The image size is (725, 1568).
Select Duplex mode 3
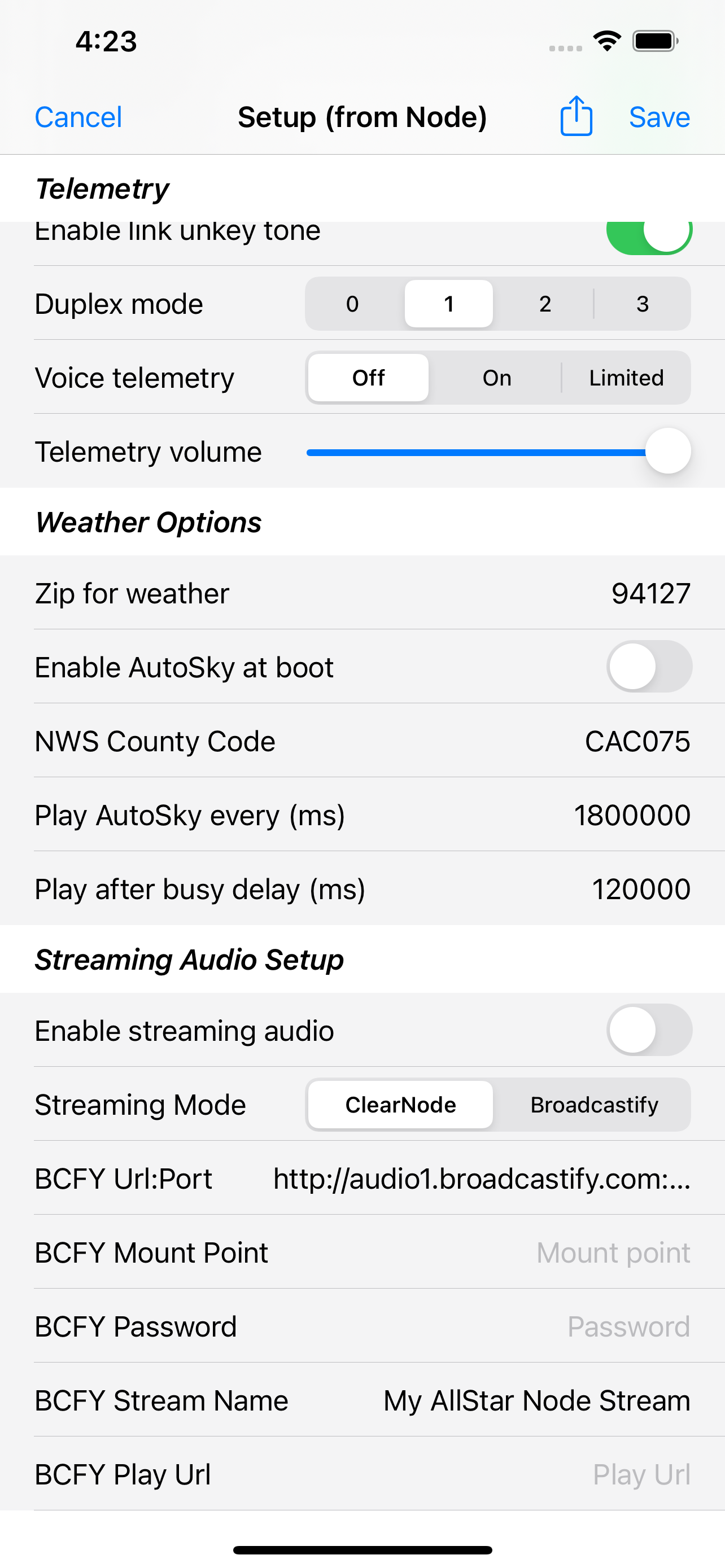click(x=642, y=304)
